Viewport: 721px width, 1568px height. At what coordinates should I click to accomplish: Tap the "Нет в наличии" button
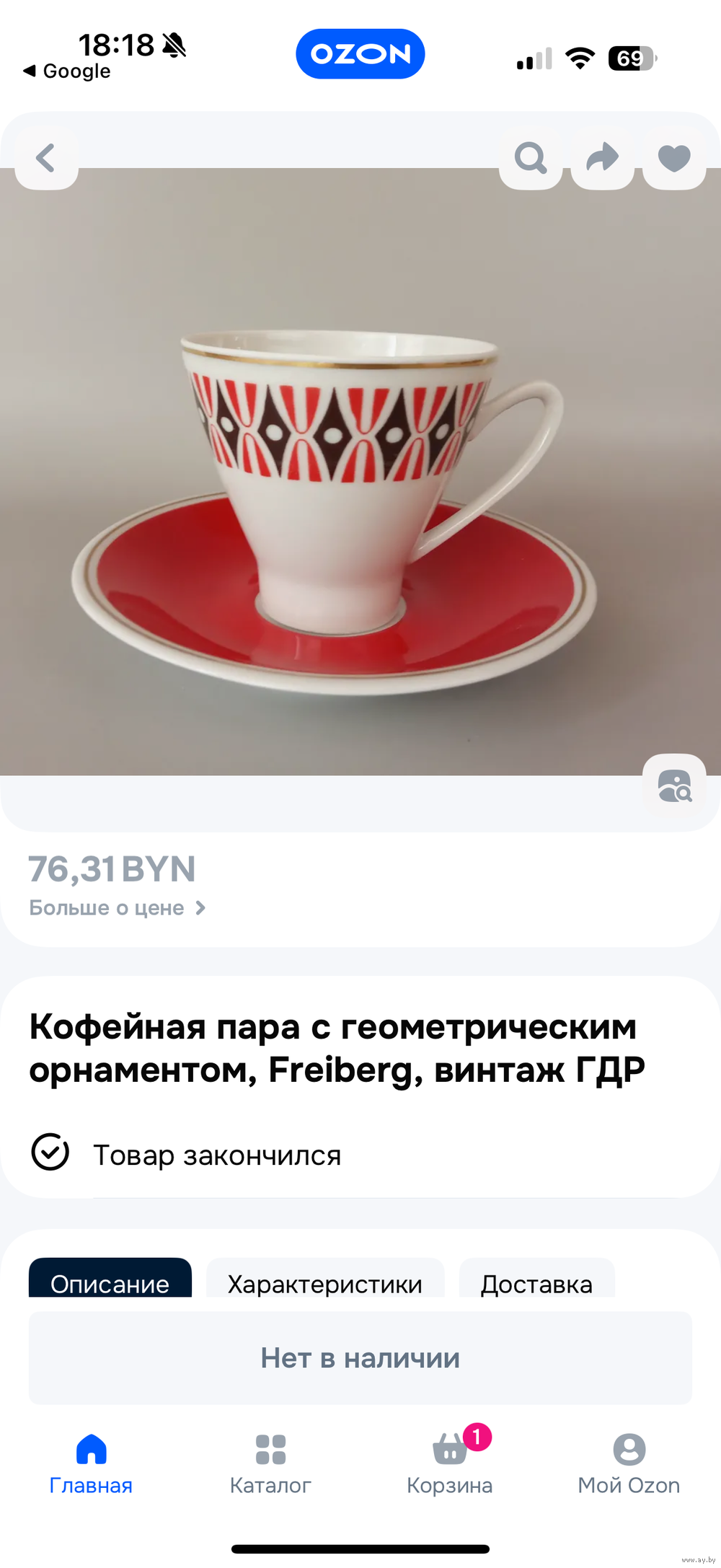point(360,1357)
